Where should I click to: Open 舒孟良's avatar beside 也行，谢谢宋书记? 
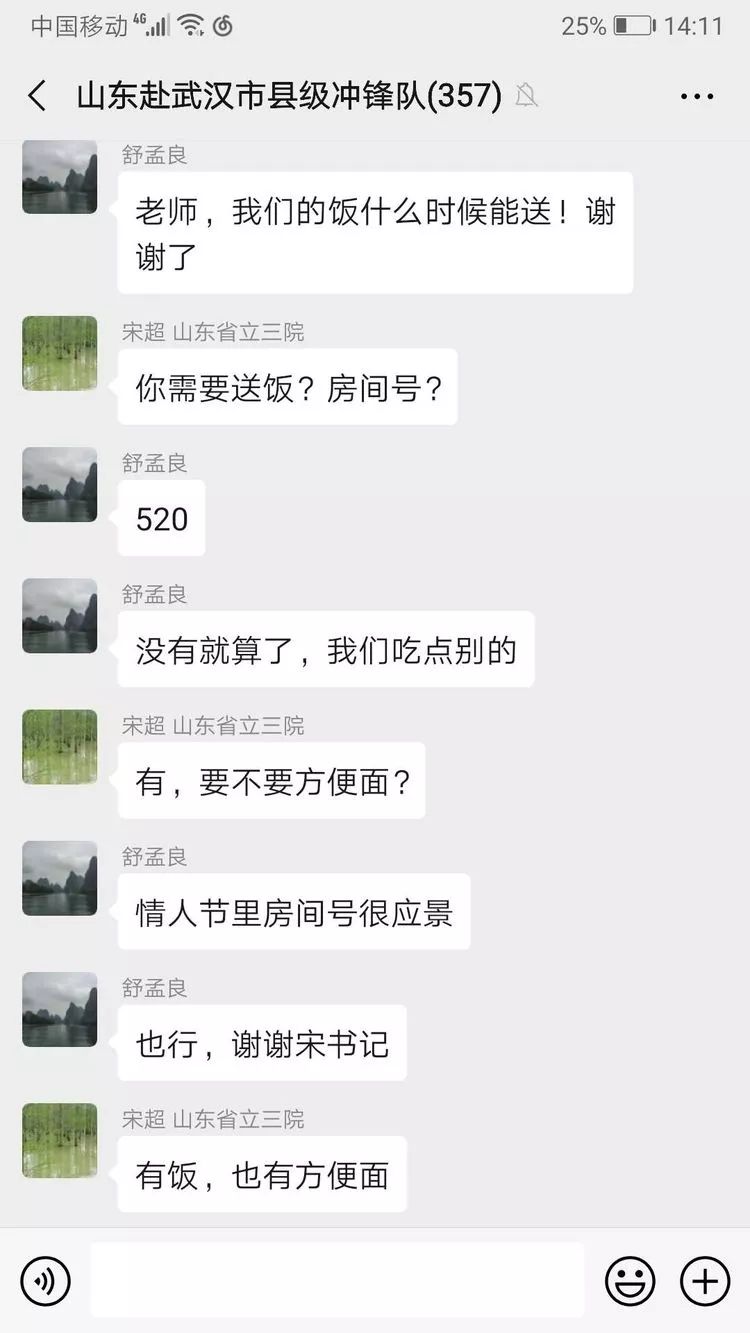tap(60, 1009)
